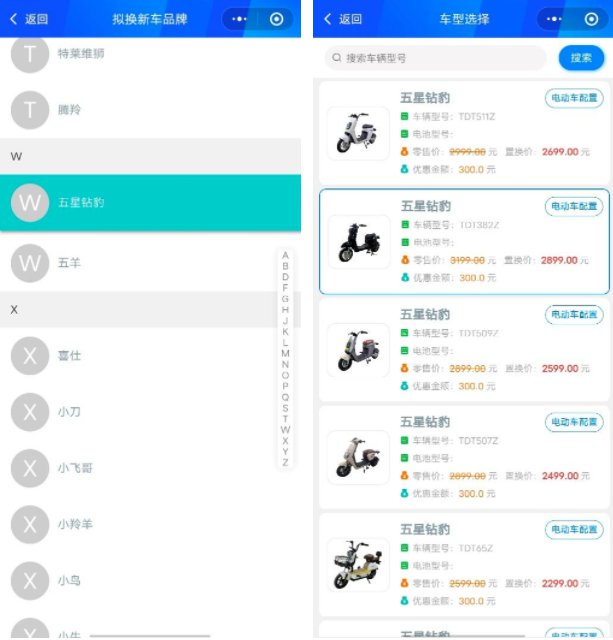The width and height of the screenshot is (613, 640).
Task: Open 电动车配置 for model TDT511Z
Action: pyautogui.click(x=574, y=98)
